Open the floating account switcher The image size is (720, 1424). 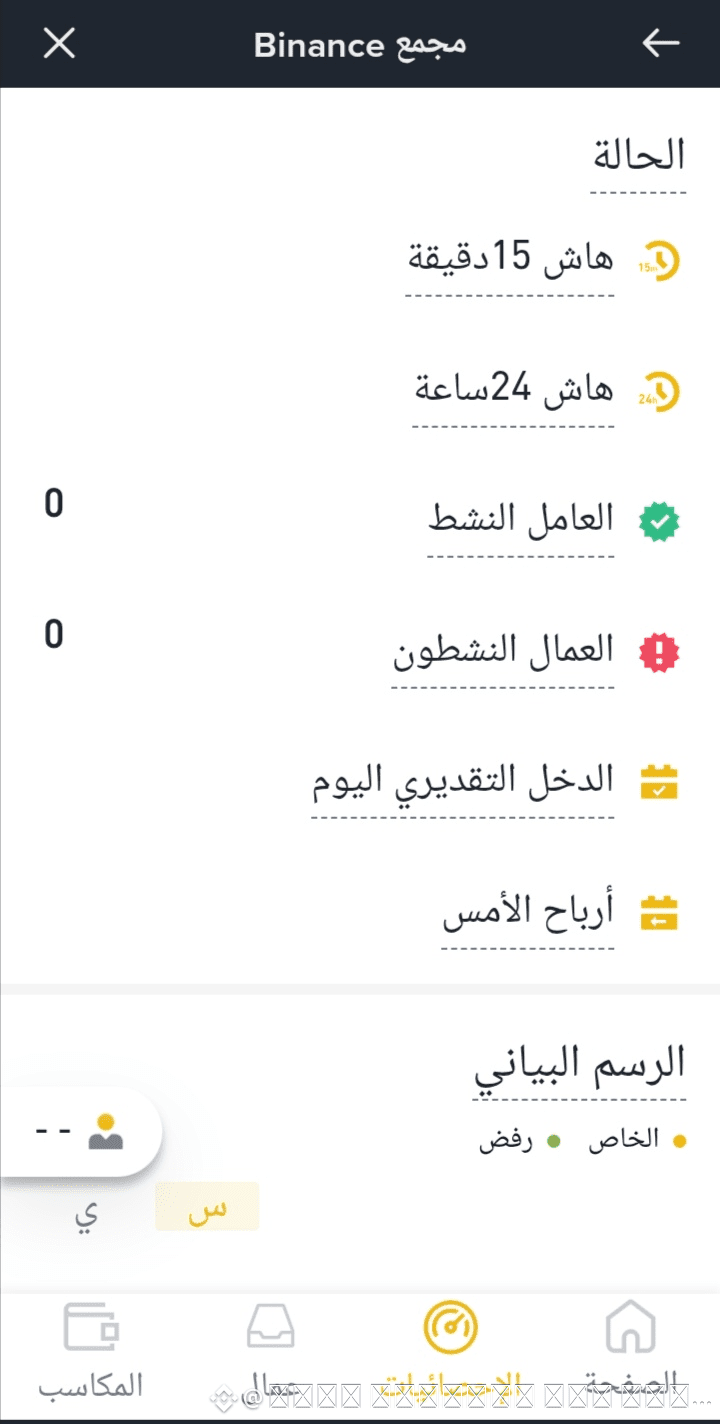[80, 1132]
